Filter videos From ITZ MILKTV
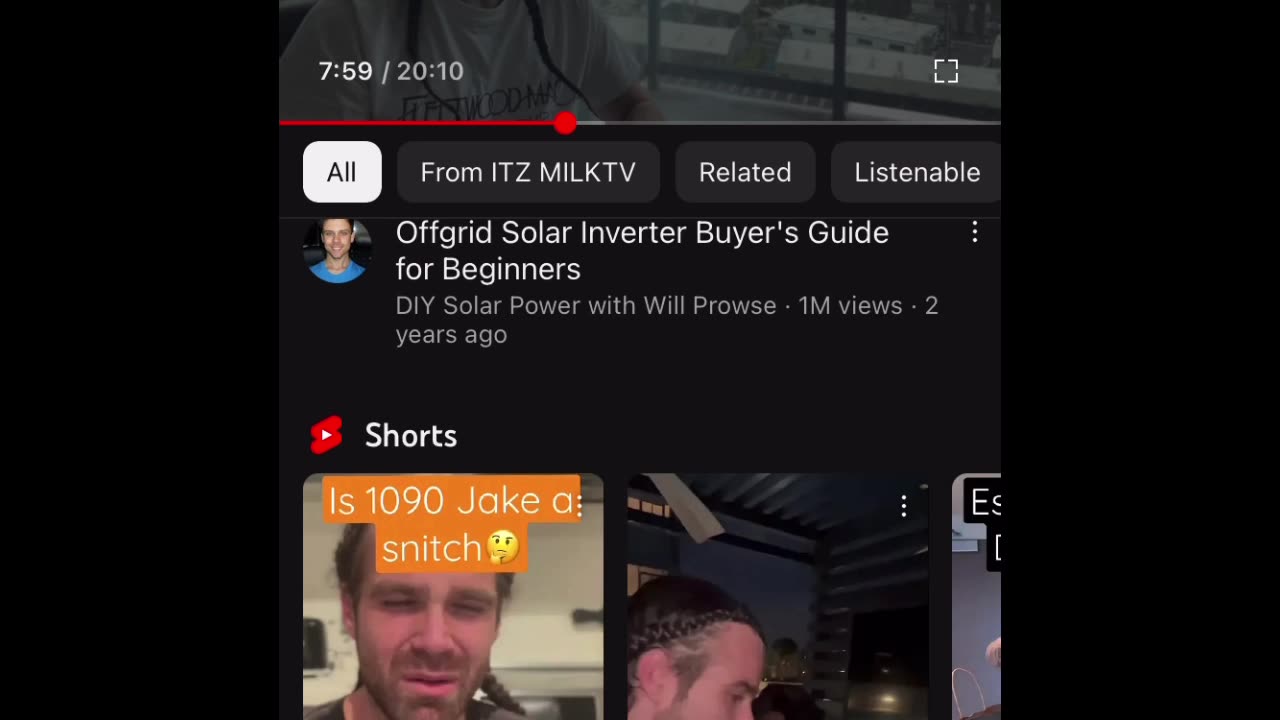Screen dimensions: 1280x720 (528, 172)
